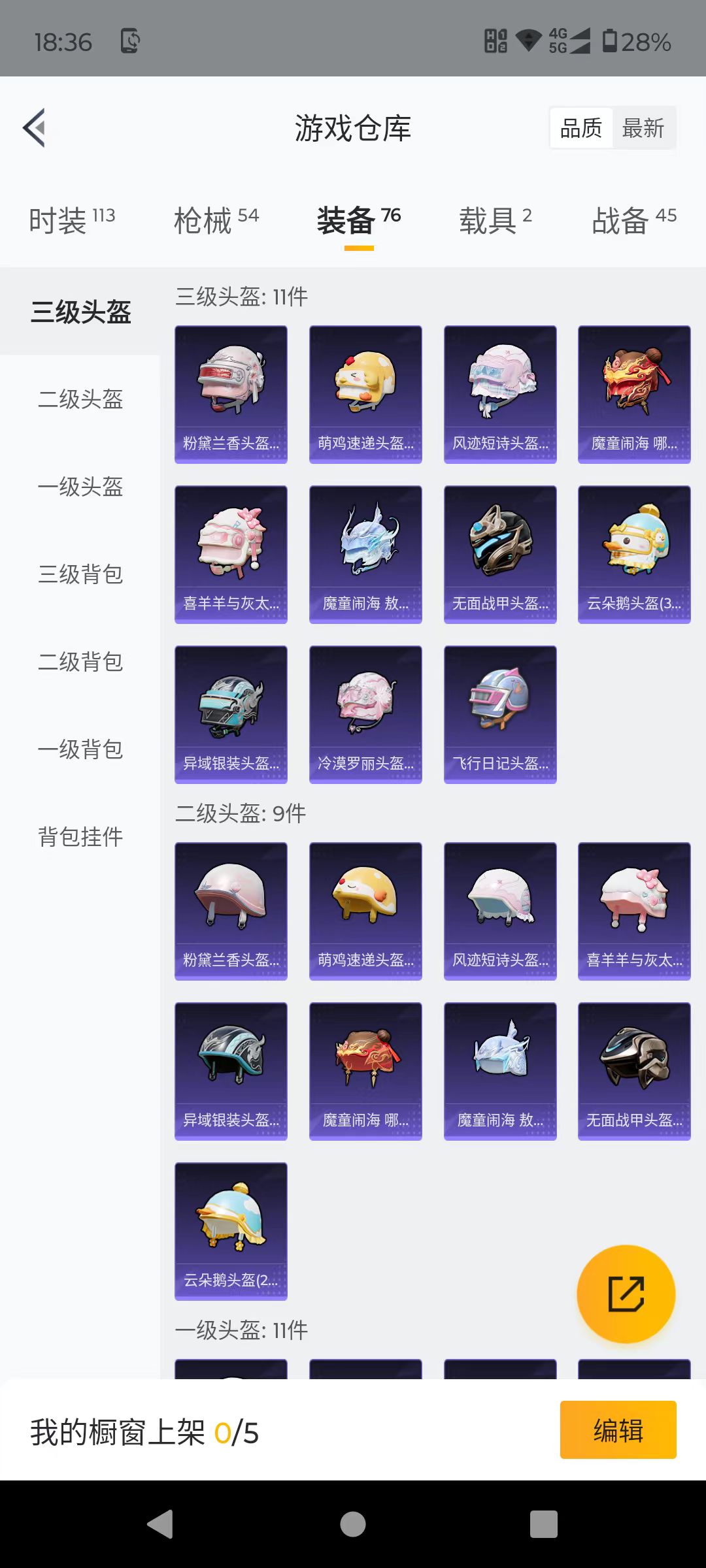Select 二级头盔 in the side menu
Viewport: 706px width, 1568px height.
(x=80, y=399)
